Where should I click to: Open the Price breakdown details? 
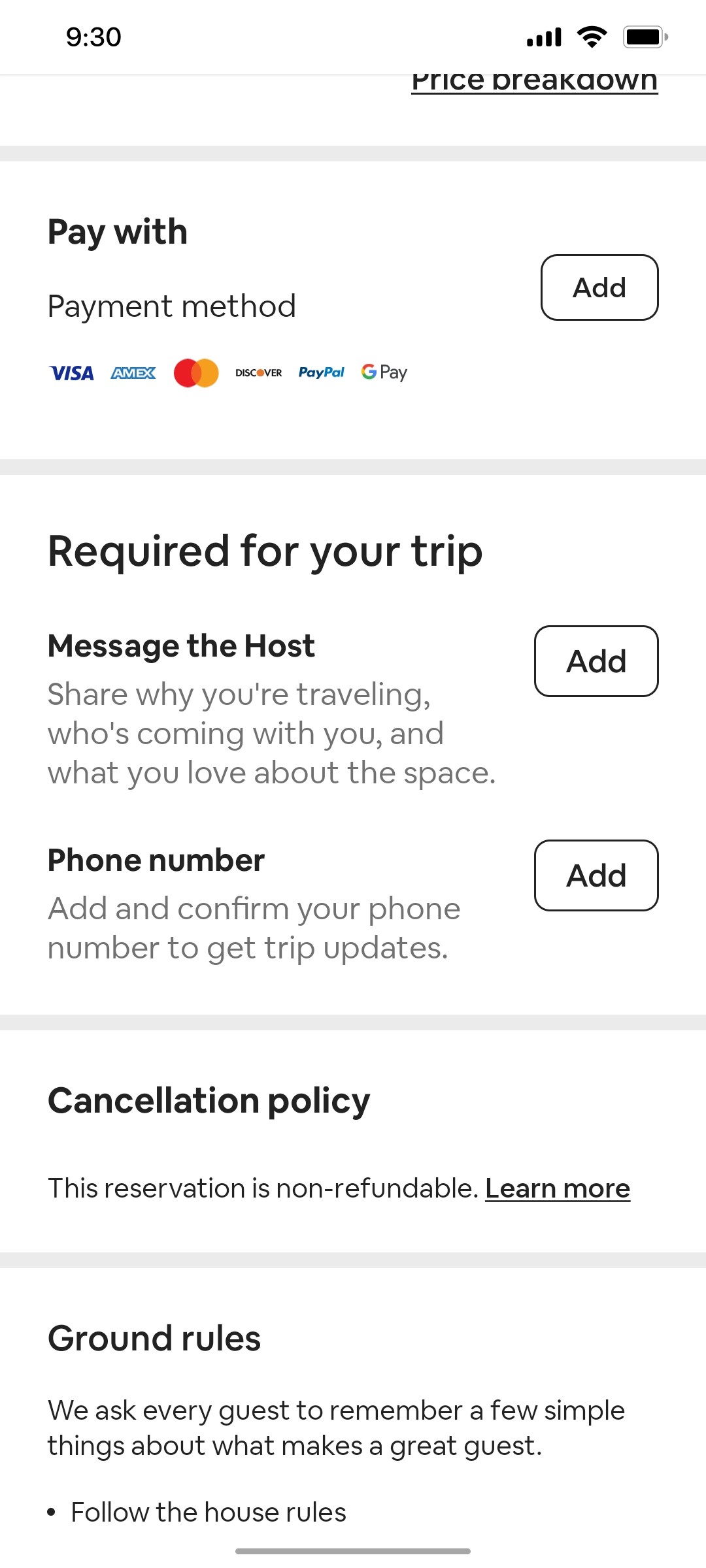534,80
